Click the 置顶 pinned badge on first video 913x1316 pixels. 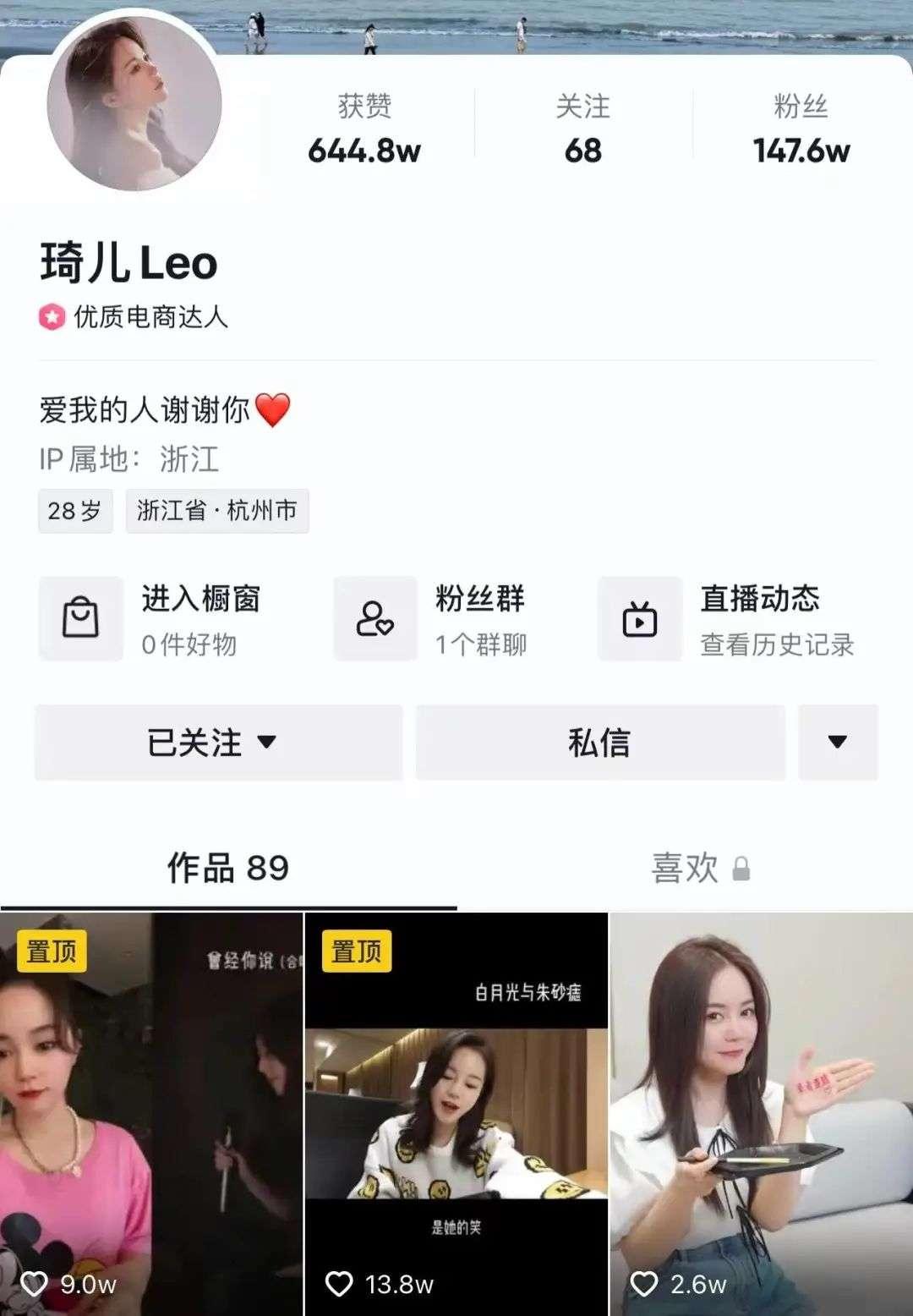tap(51, 953)
